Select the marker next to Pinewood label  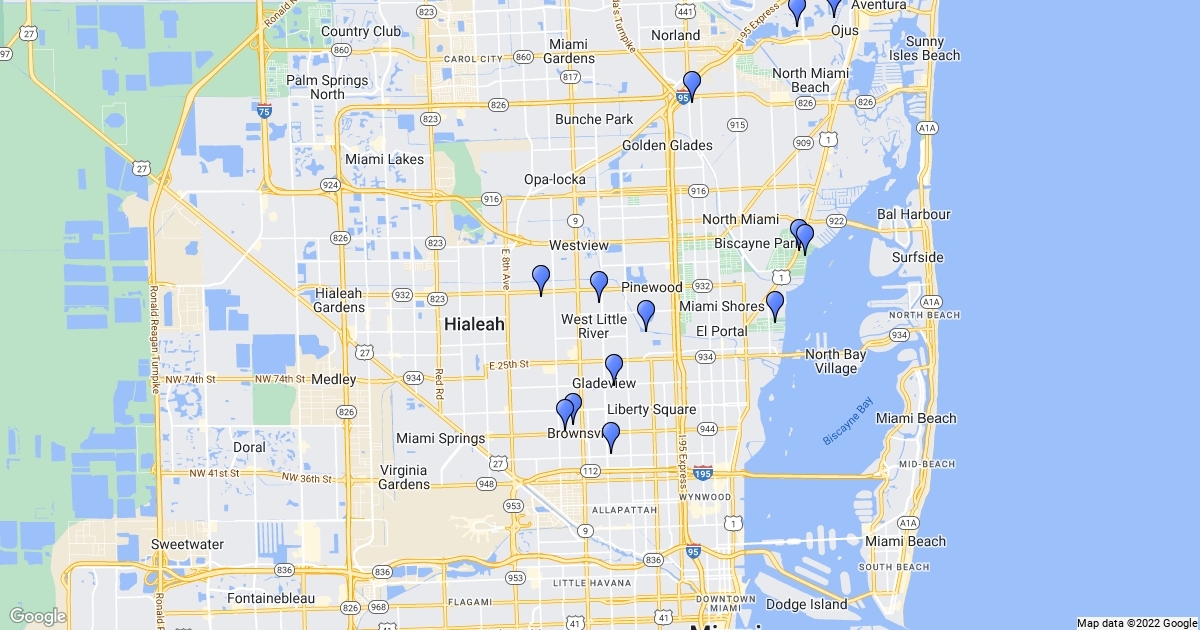point(599,284)
